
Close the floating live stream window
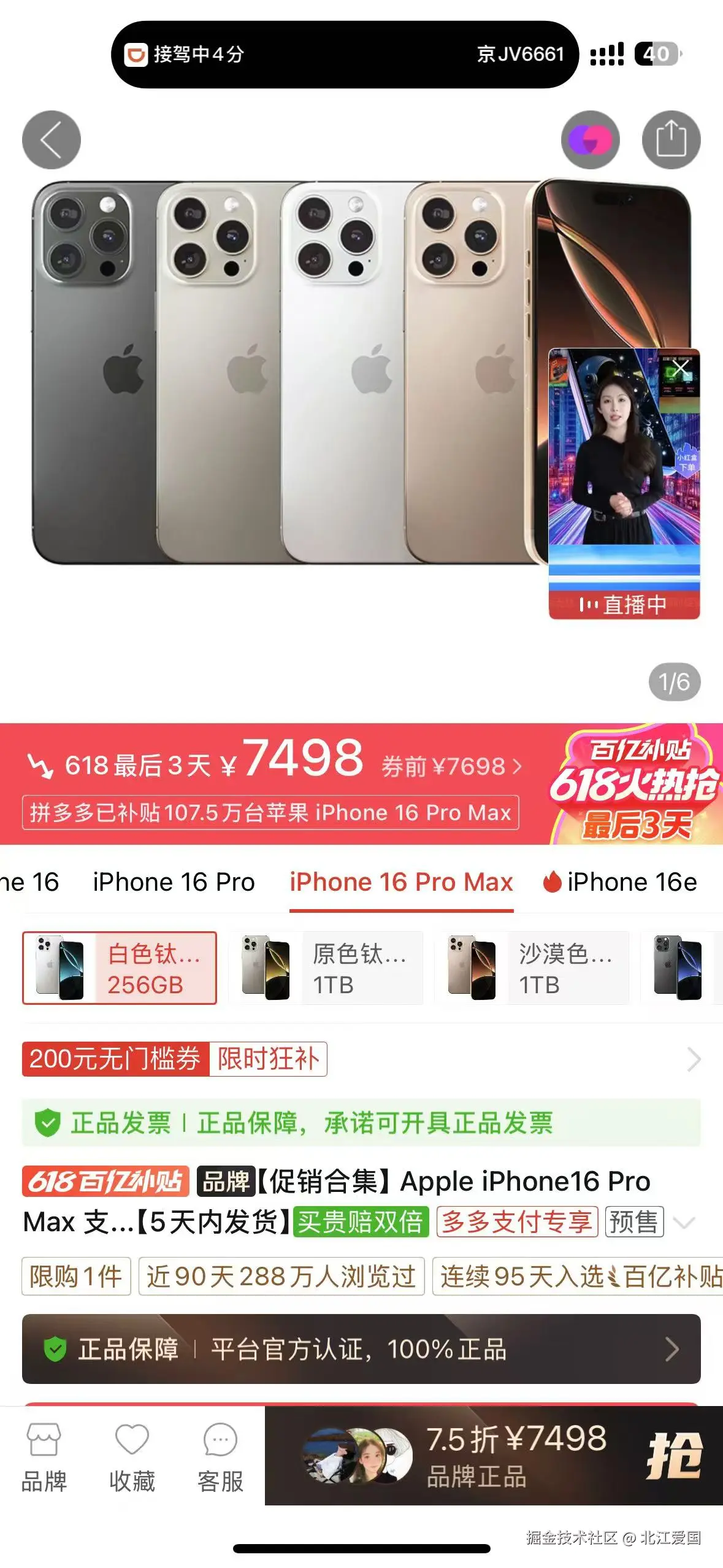(681, 368)
